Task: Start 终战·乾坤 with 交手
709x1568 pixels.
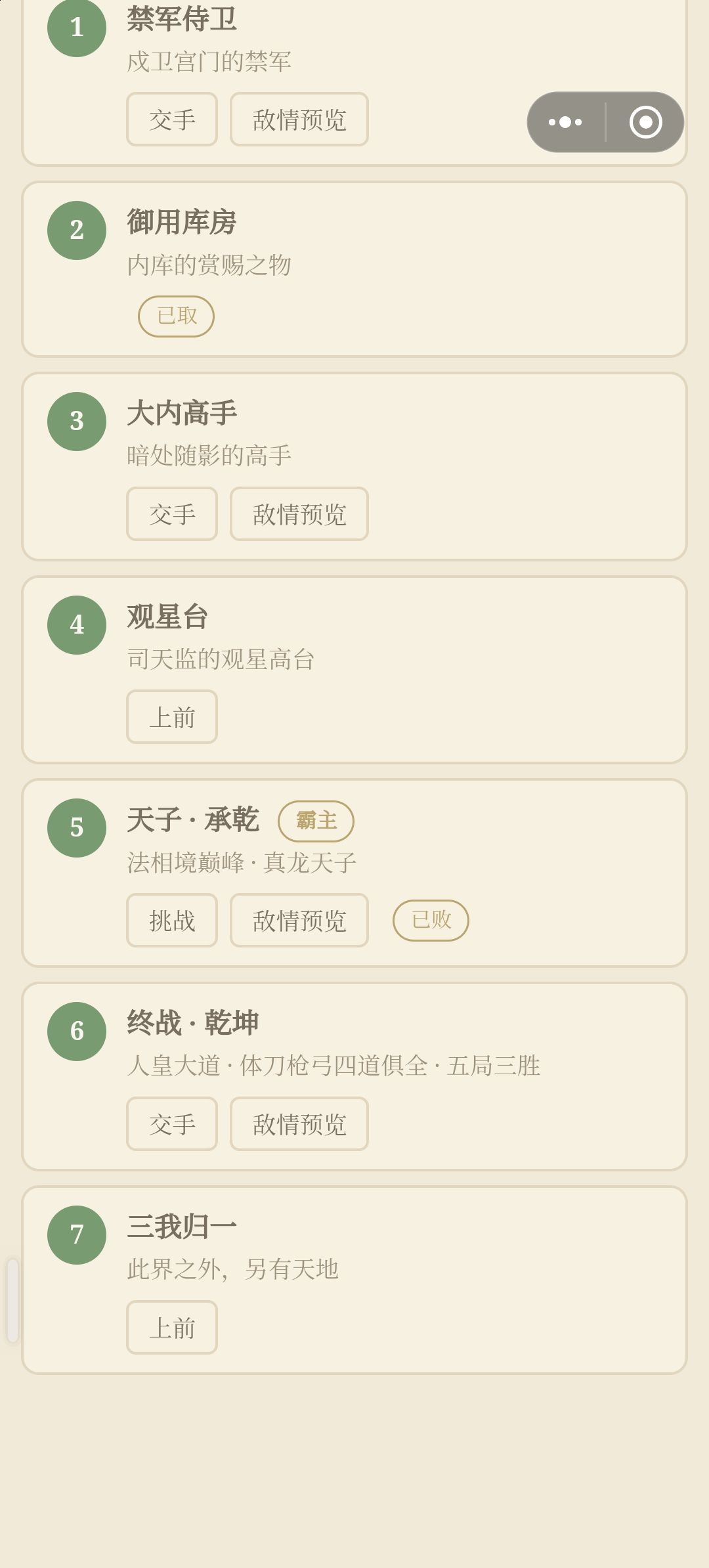Action: click(172, 1124)
